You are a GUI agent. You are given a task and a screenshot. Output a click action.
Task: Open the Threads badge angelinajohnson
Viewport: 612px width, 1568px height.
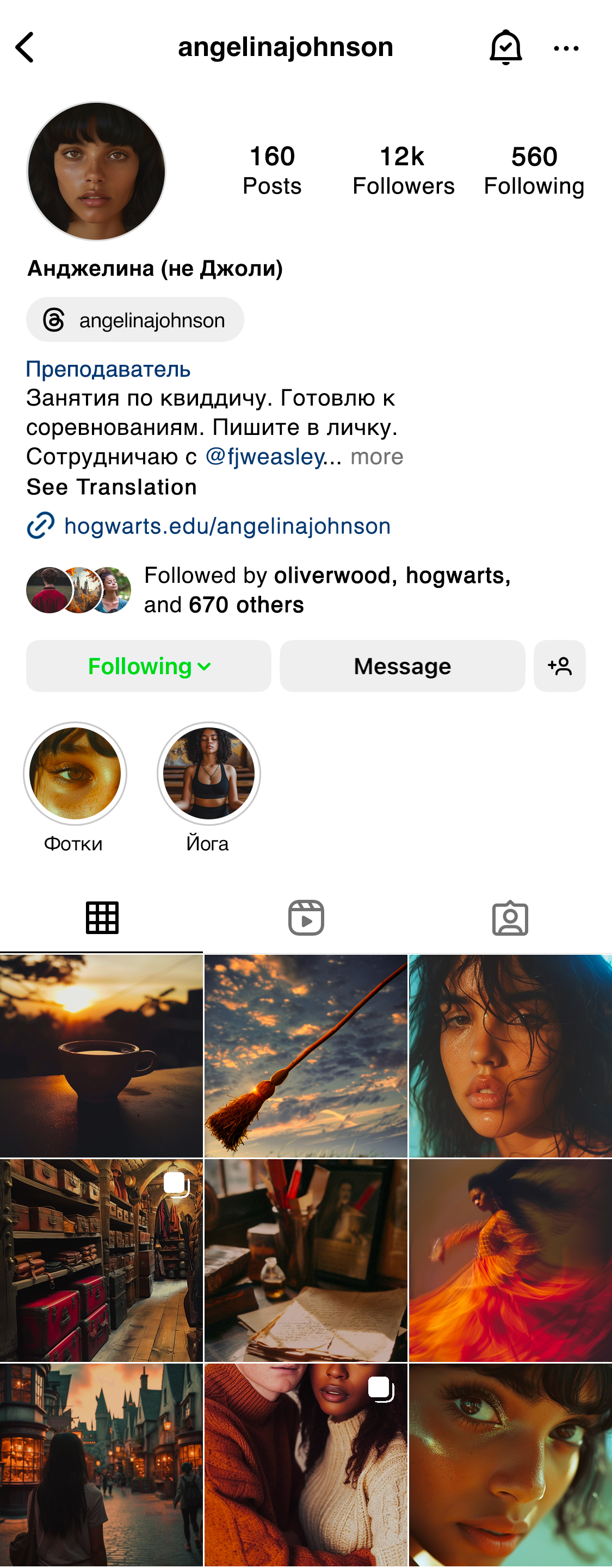tap(135, 320)
